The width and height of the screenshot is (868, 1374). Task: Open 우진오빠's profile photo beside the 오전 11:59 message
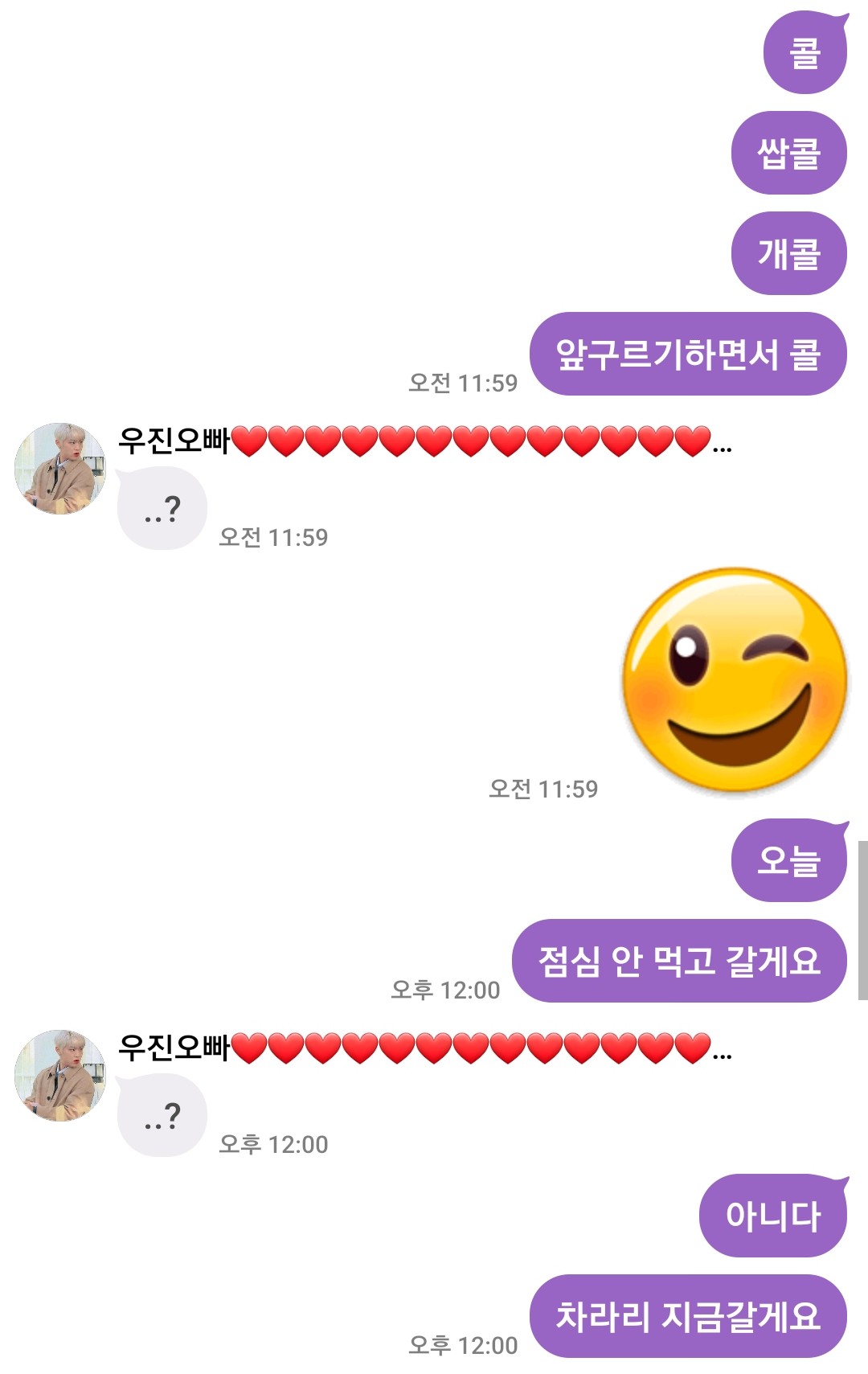coord(60,469)
